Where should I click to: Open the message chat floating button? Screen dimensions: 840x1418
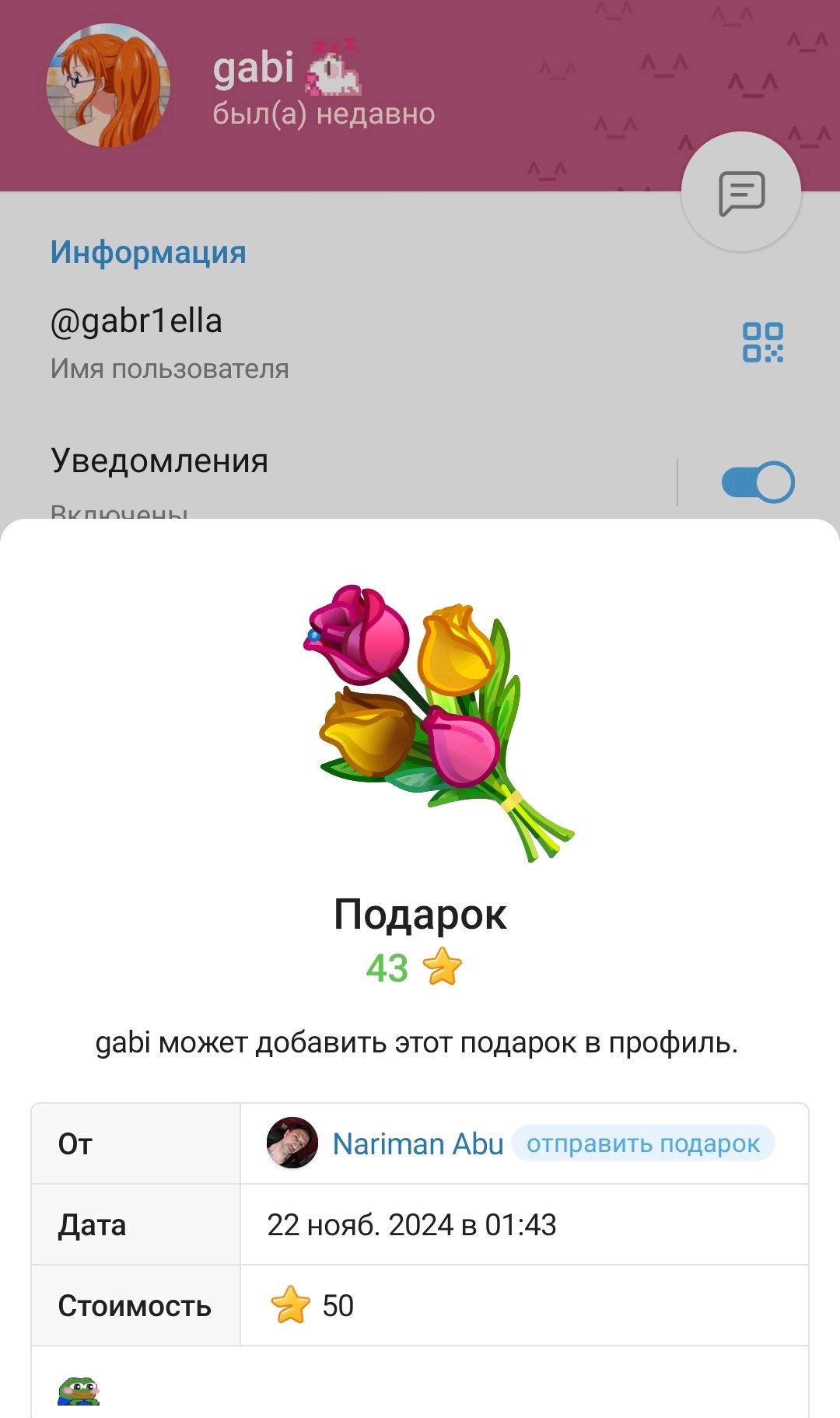click(741, 192)
